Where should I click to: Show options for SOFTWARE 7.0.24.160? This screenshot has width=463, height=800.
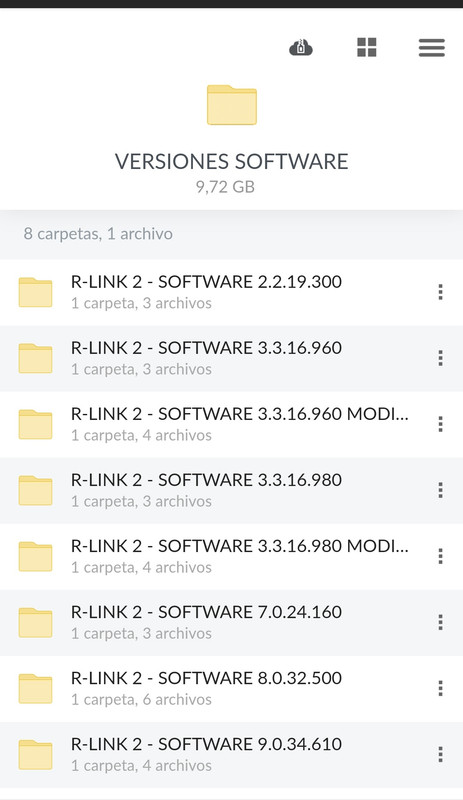point(440,622)
